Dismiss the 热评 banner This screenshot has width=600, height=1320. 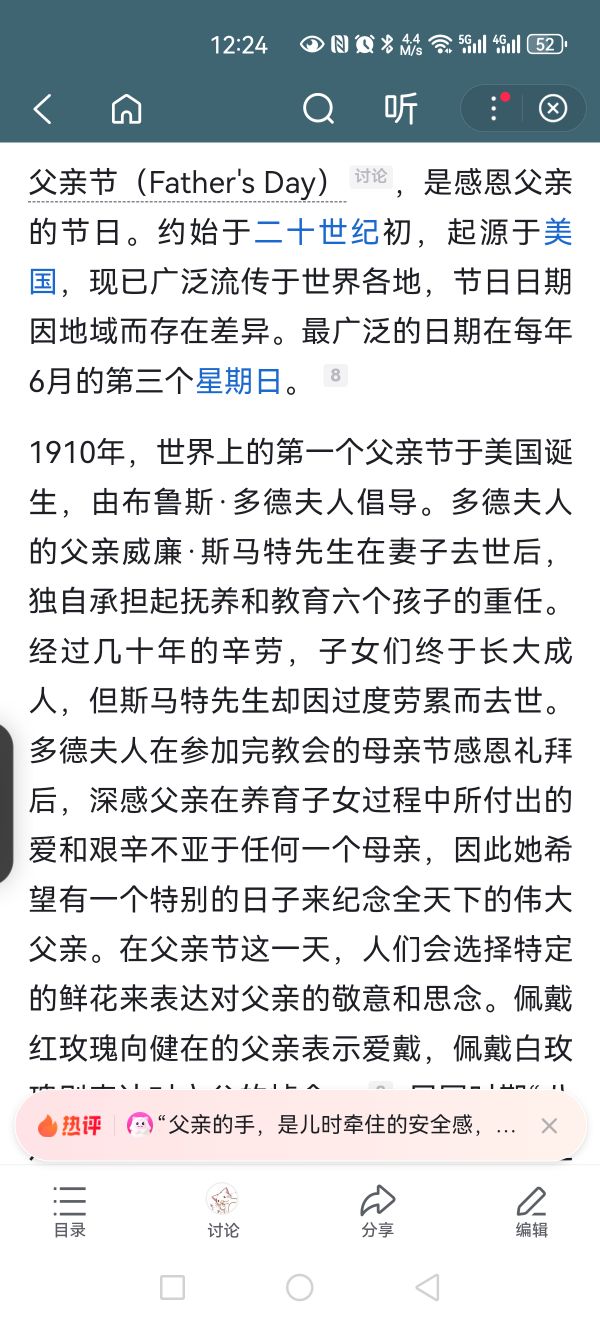[x=549, y=1126]
